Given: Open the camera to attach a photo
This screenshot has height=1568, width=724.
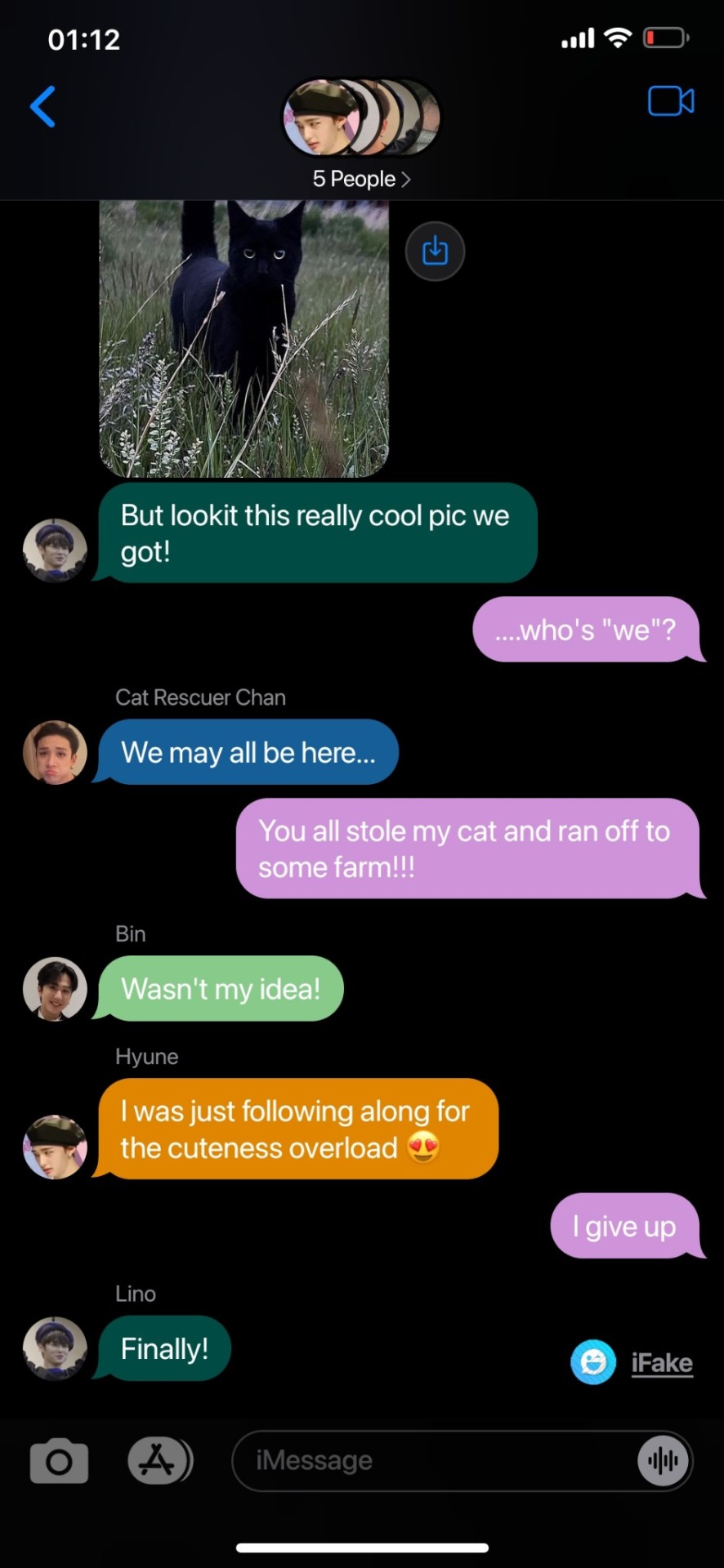Looking at the screenshot, I should tap(59, 1461).
